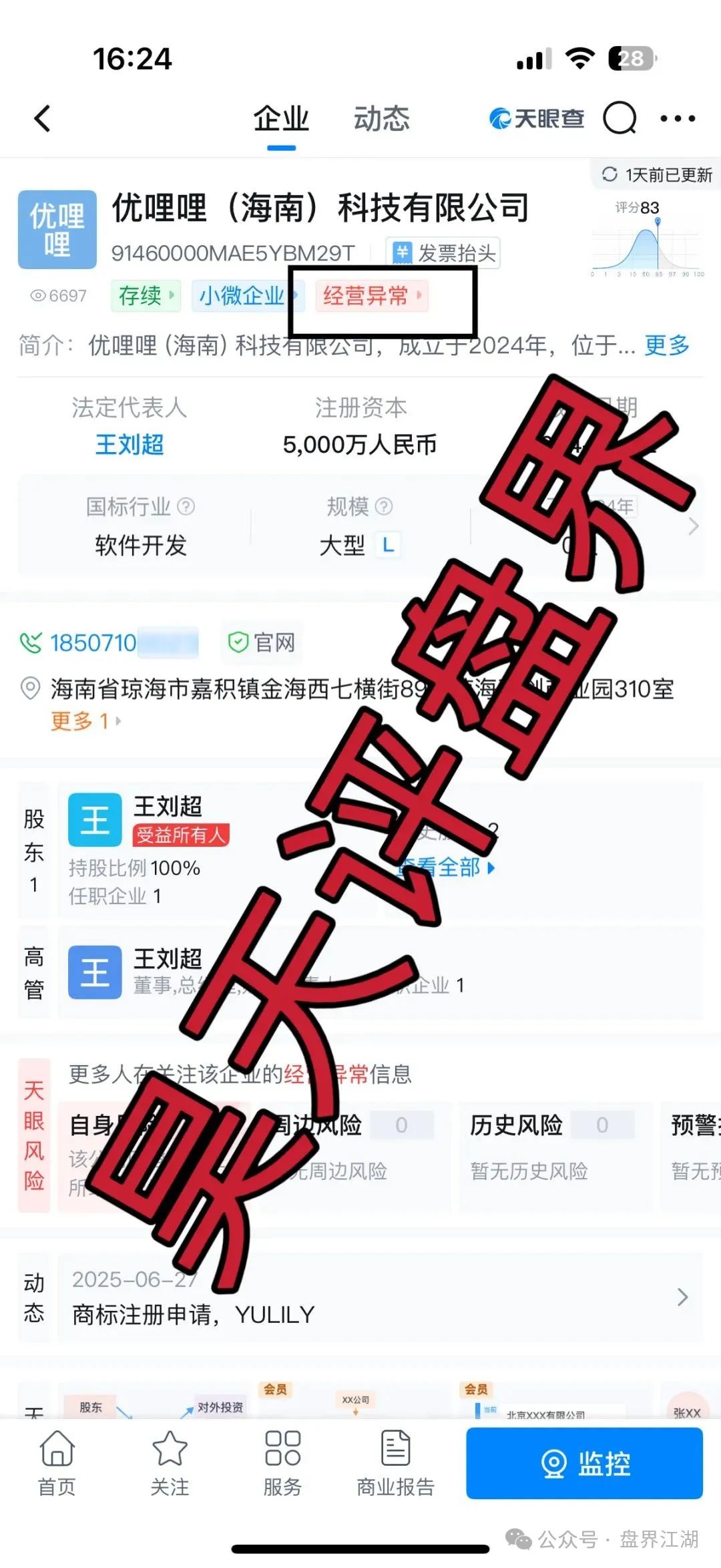721x1568 pixels.
Task: Open the three-dot overflow menu
Action: coord(677,119)
